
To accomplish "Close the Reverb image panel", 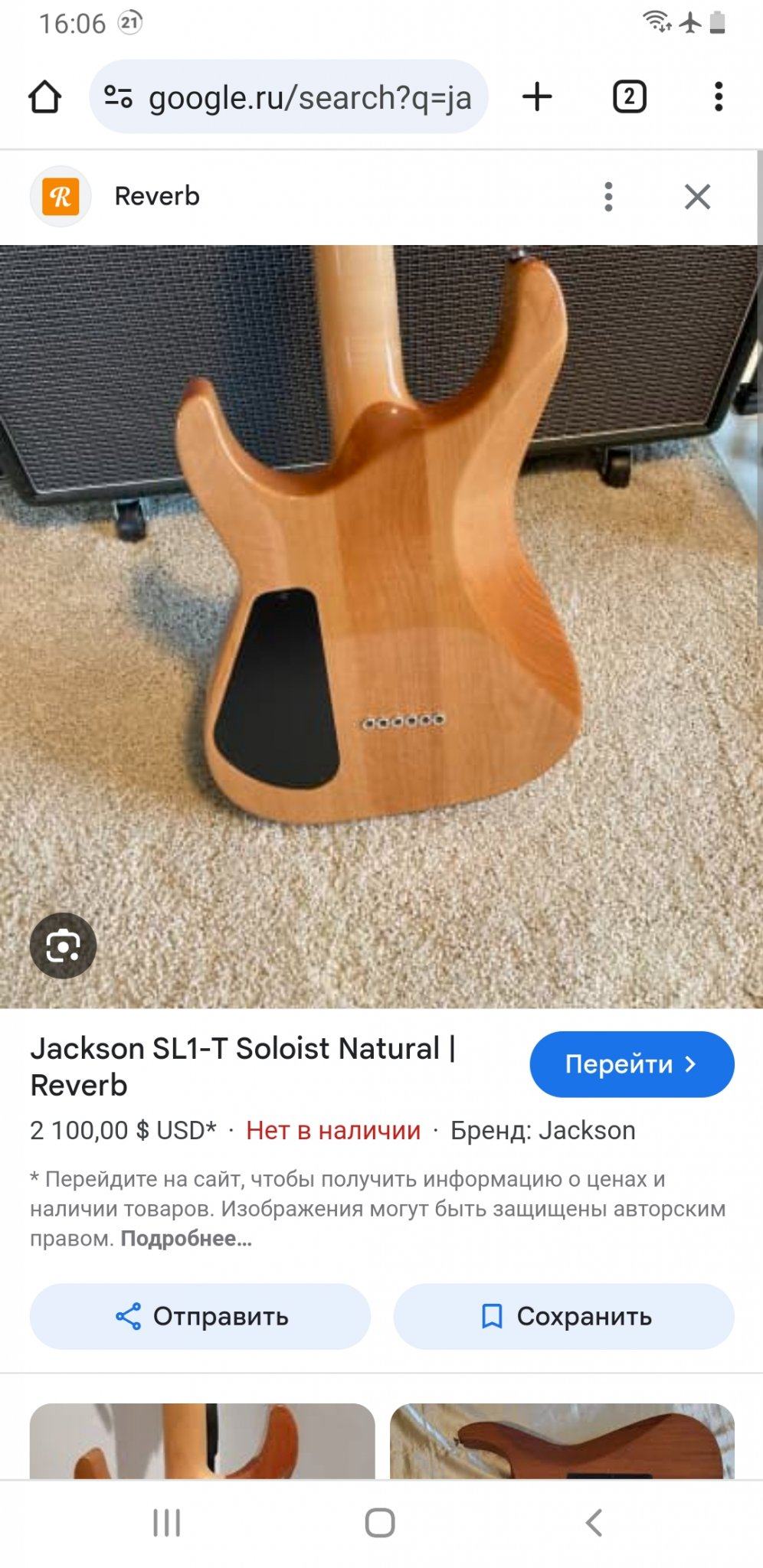I will (x=697, y=197).
